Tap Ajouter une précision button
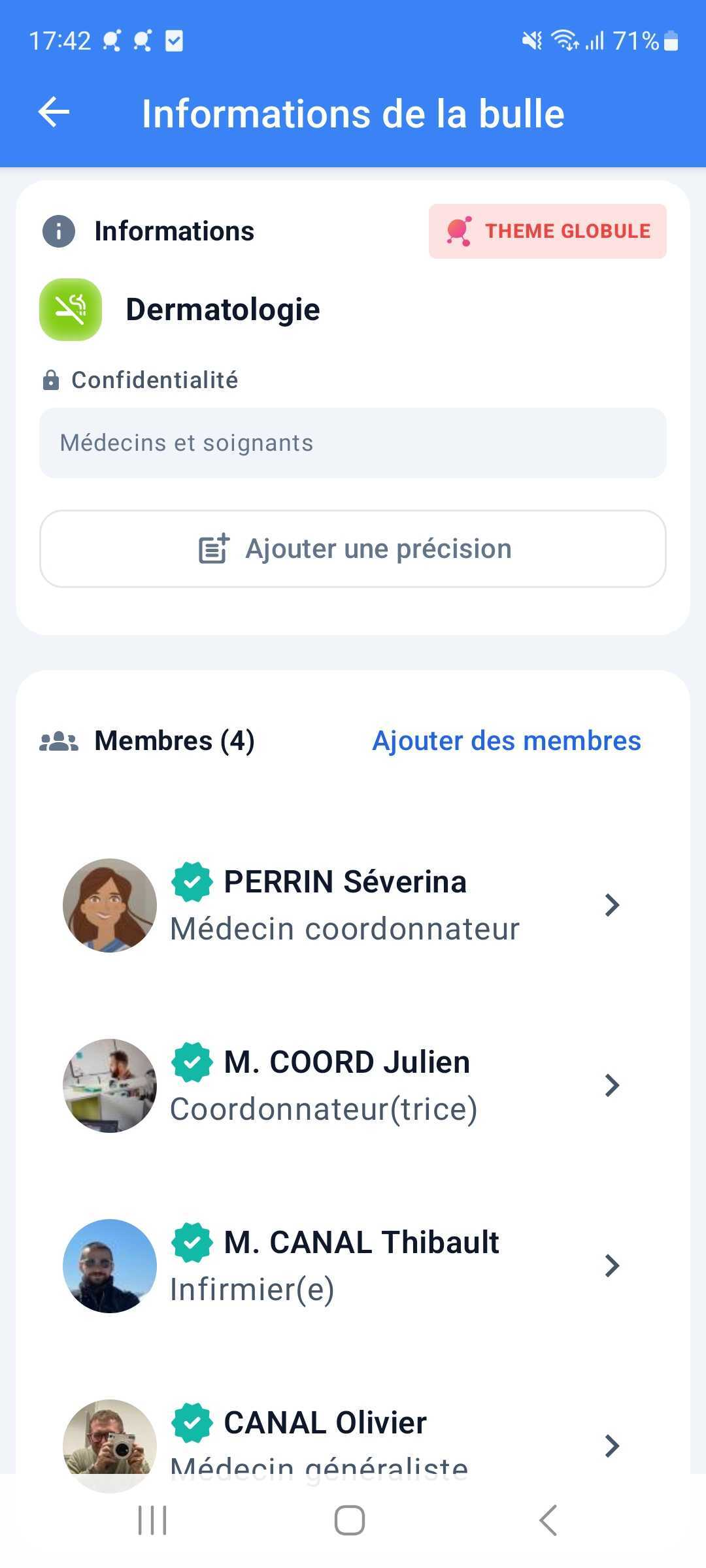This screenshot has height=1568, width=706. (x=353, y=549)
